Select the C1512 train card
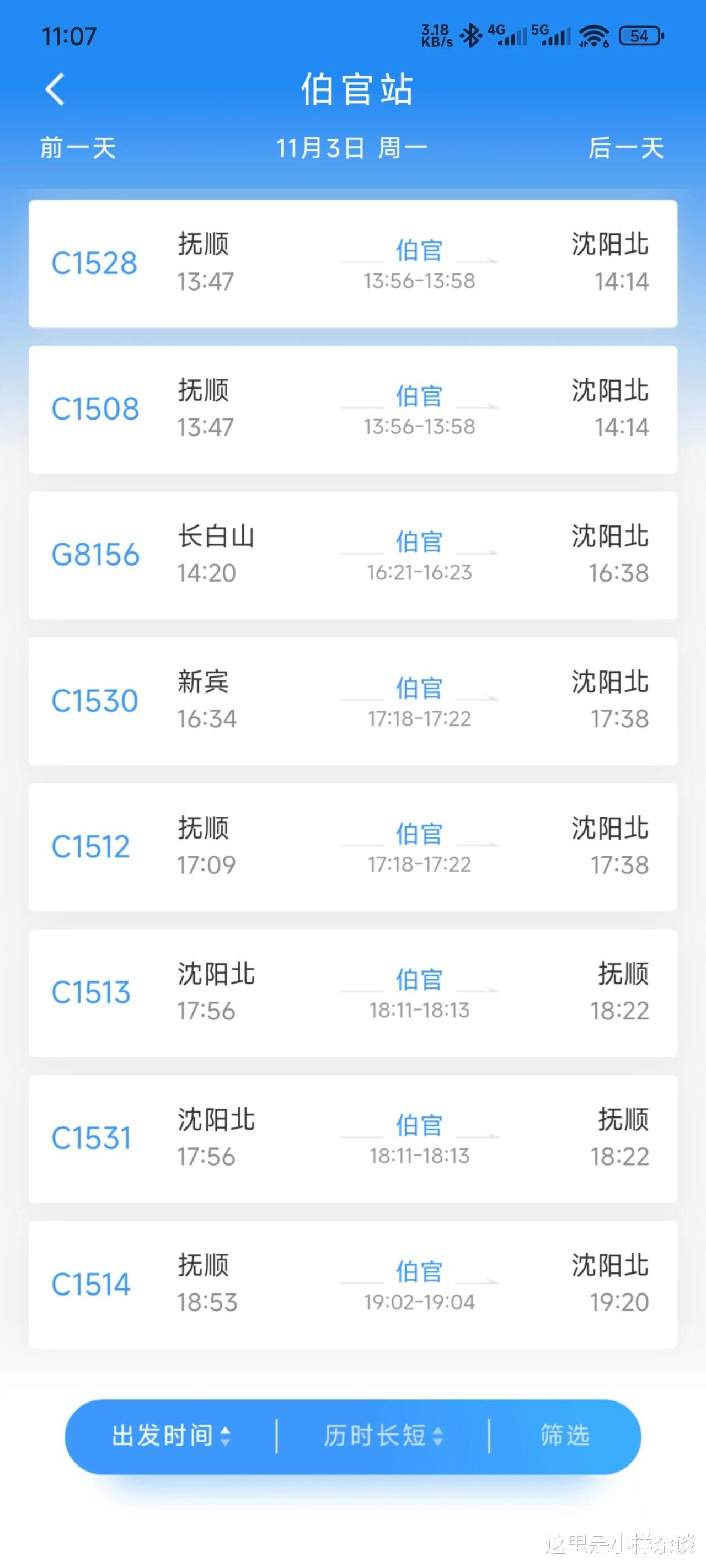 352,847
